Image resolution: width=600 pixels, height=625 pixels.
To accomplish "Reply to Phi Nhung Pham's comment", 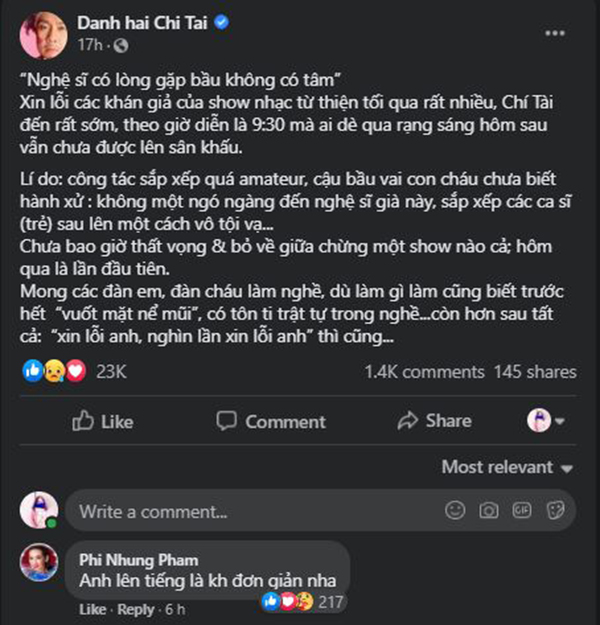I will pyautogui.click(x=134, y=609).
